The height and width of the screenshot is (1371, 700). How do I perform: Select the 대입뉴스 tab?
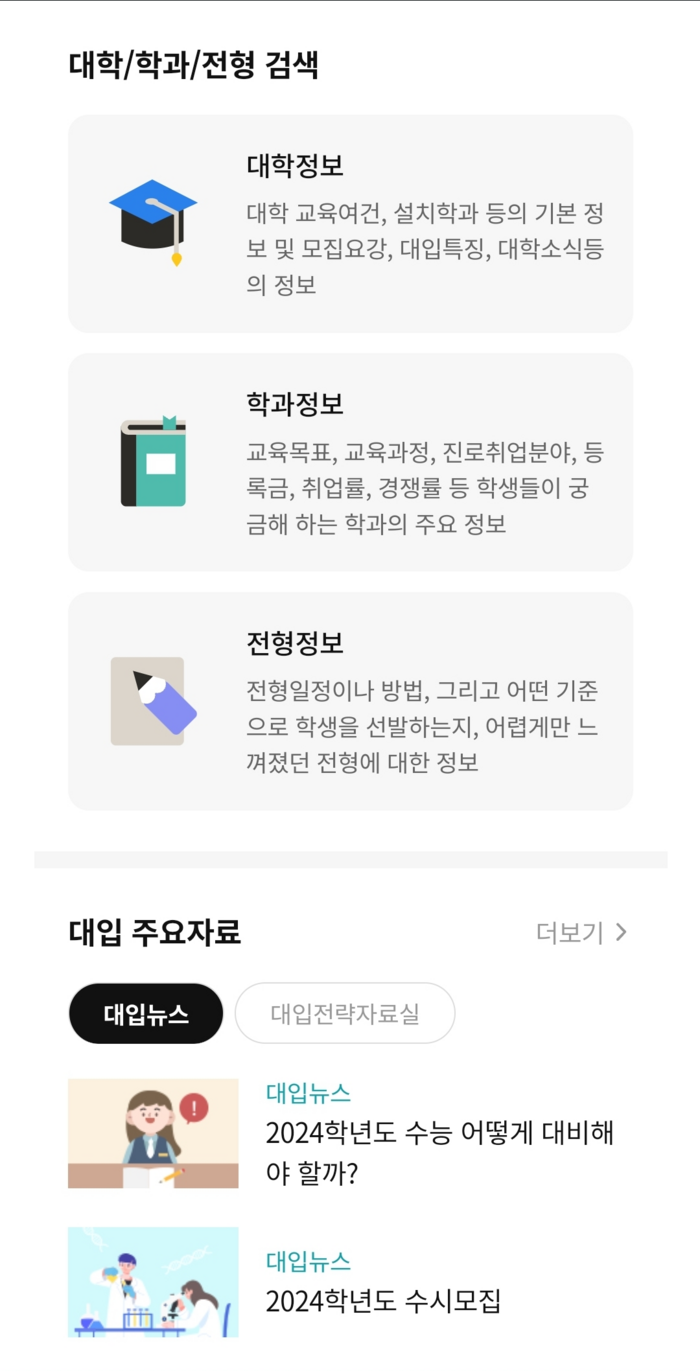point(146,1013)
